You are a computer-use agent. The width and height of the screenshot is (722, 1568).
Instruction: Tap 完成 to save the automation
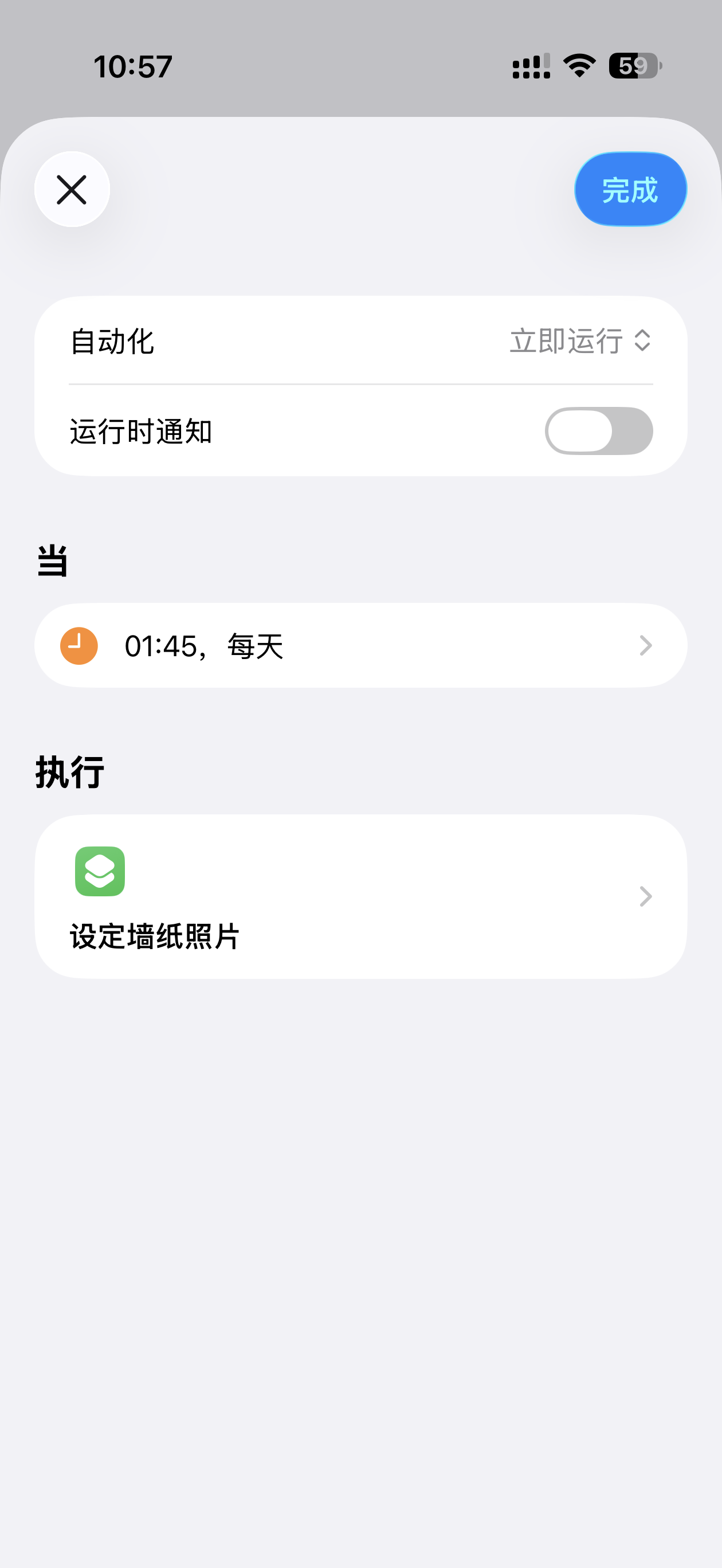pyautogui.click(x=630, y=189)
